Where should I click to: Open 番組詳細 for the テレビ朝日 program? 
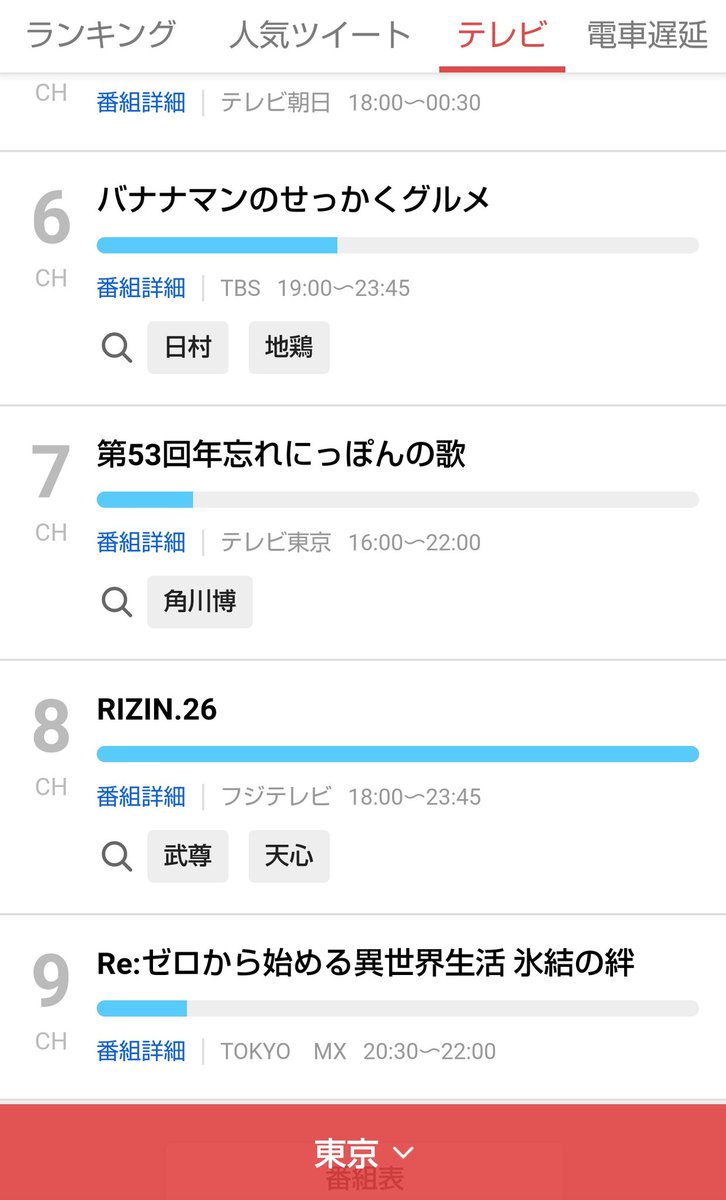point(141,102)
